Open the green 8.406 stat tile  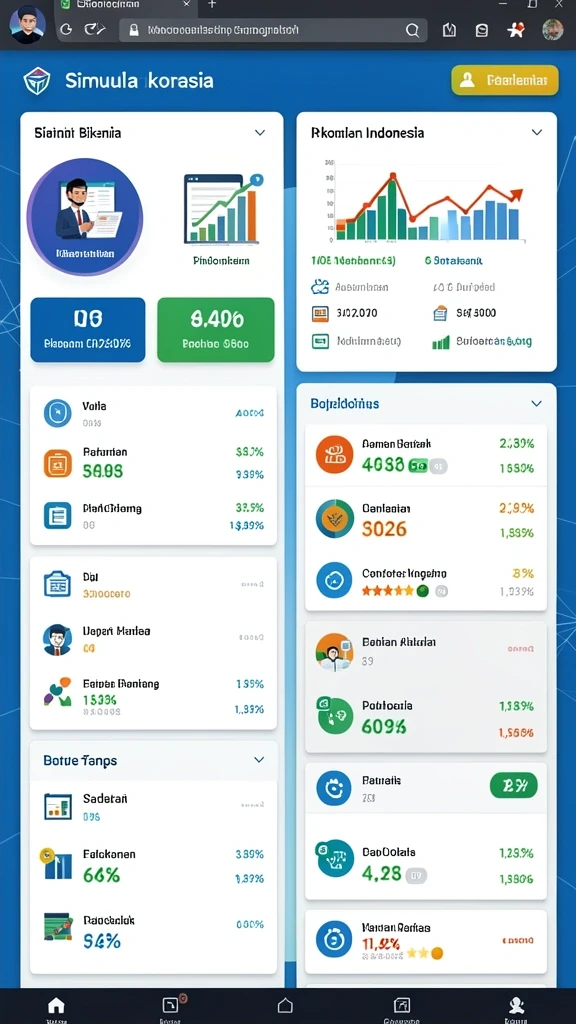(x=216, y=330)
